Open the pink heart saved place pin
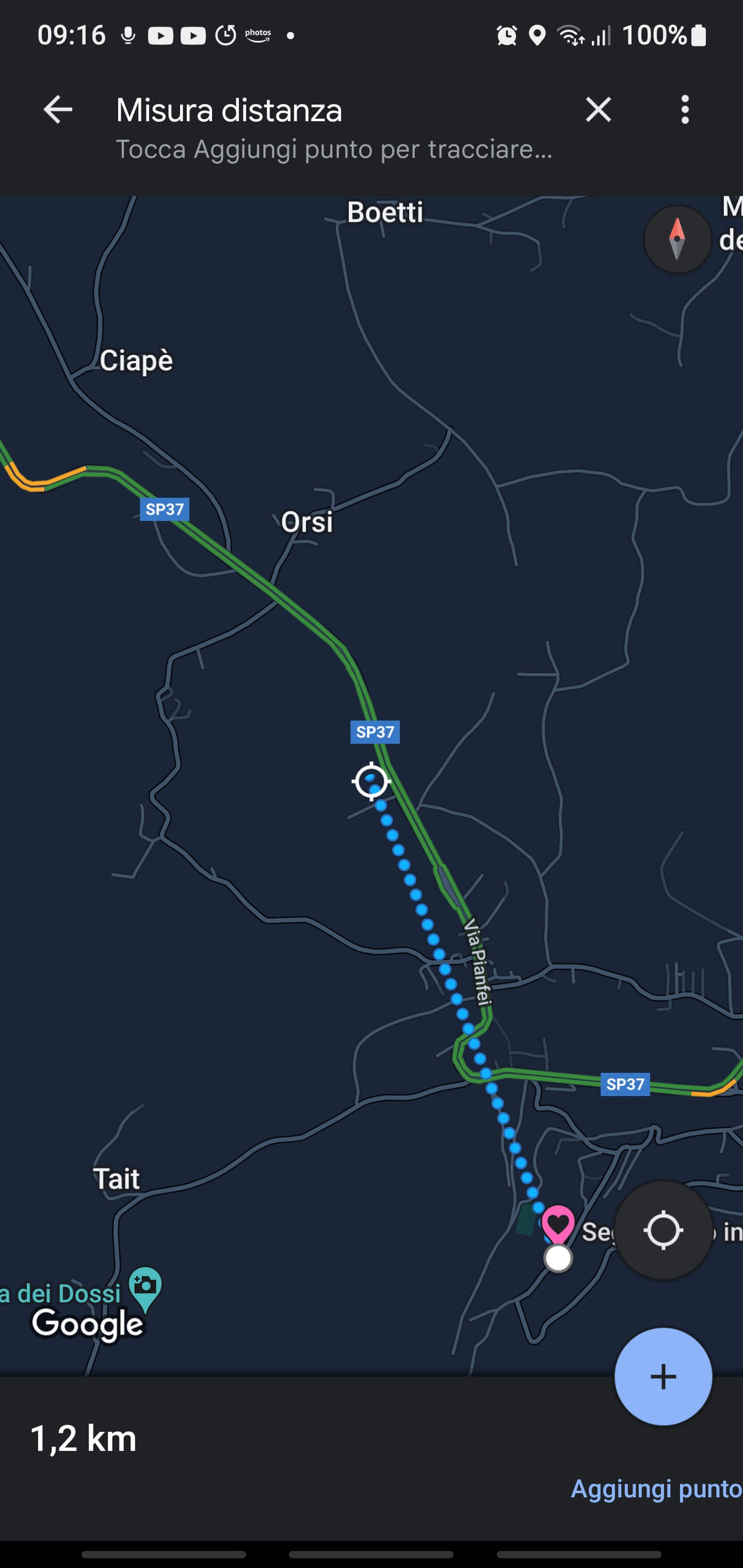This screenshot has height=1568, width=743. [558, 1222]
